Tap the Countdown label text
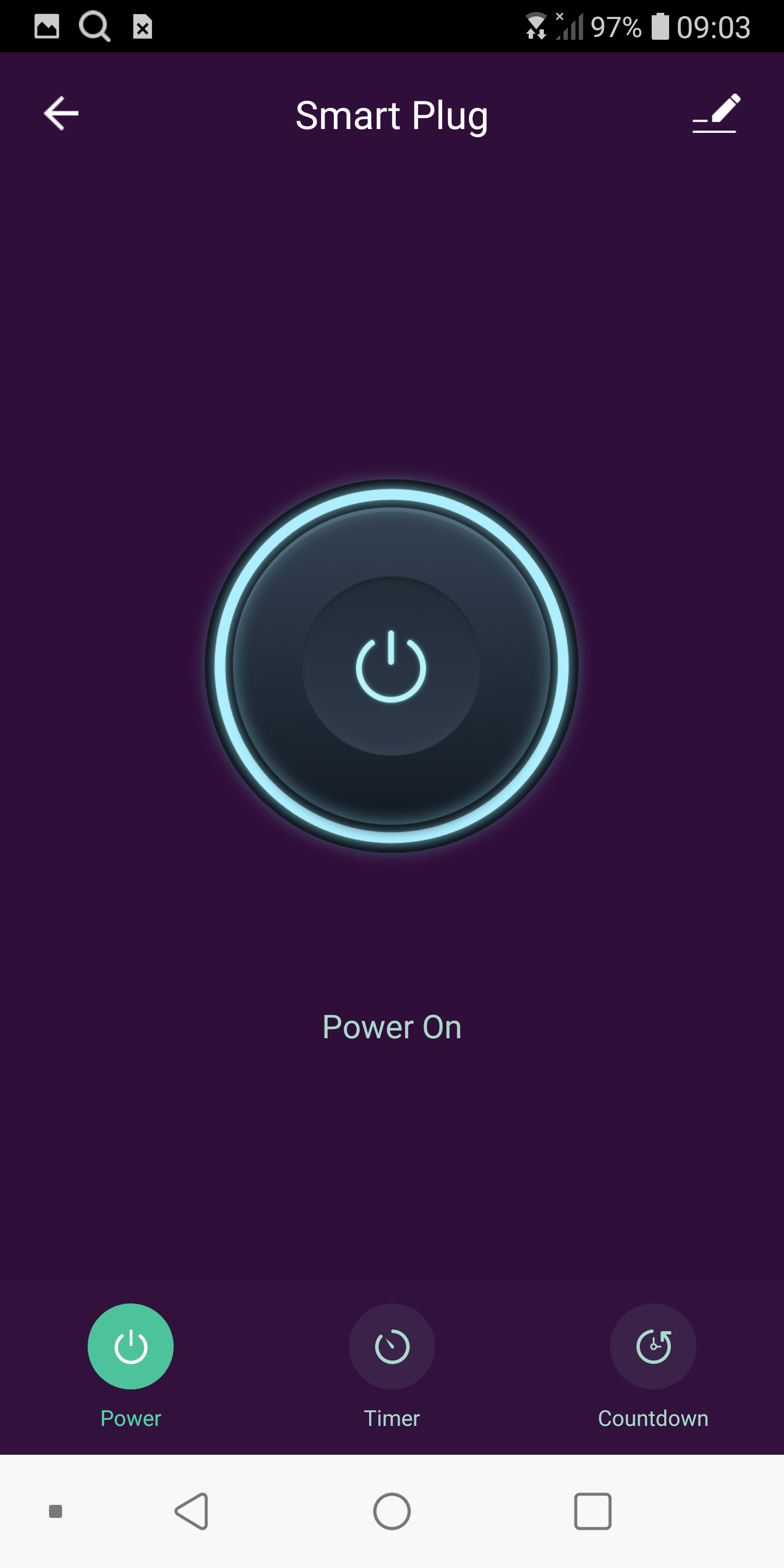Screen dimensions: 784x1568 (653, 1418)
